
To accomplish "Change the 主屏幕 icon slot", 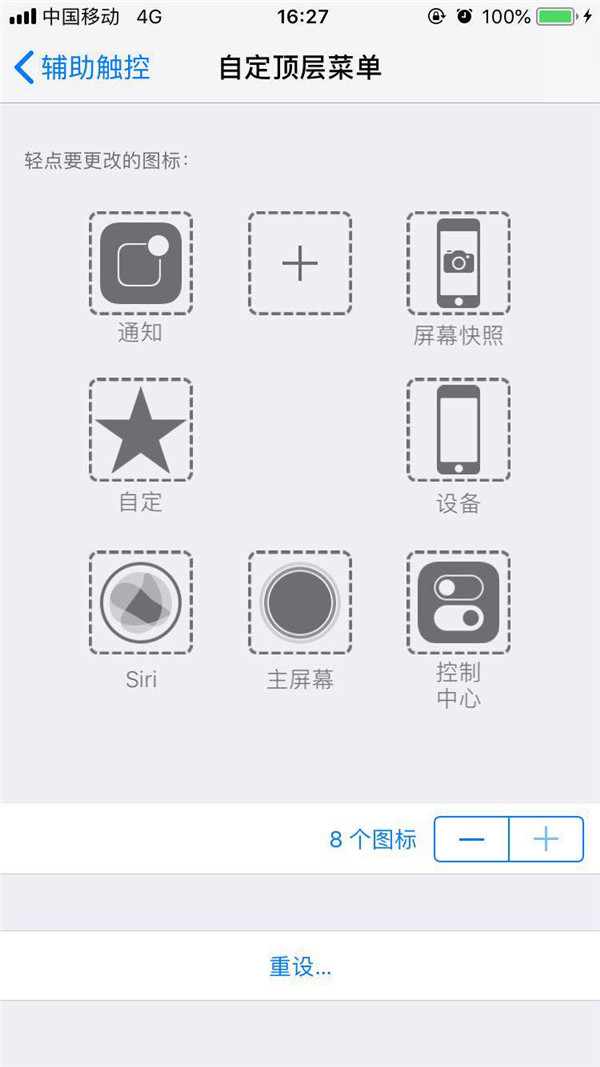I will pyautogui.click(x=299, y=602).
